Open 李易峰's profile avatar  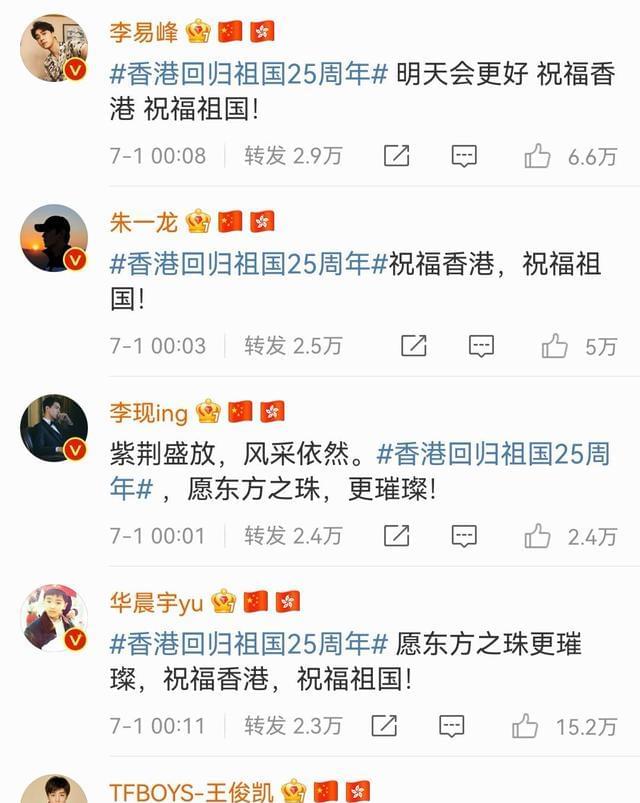click(54, 47)
